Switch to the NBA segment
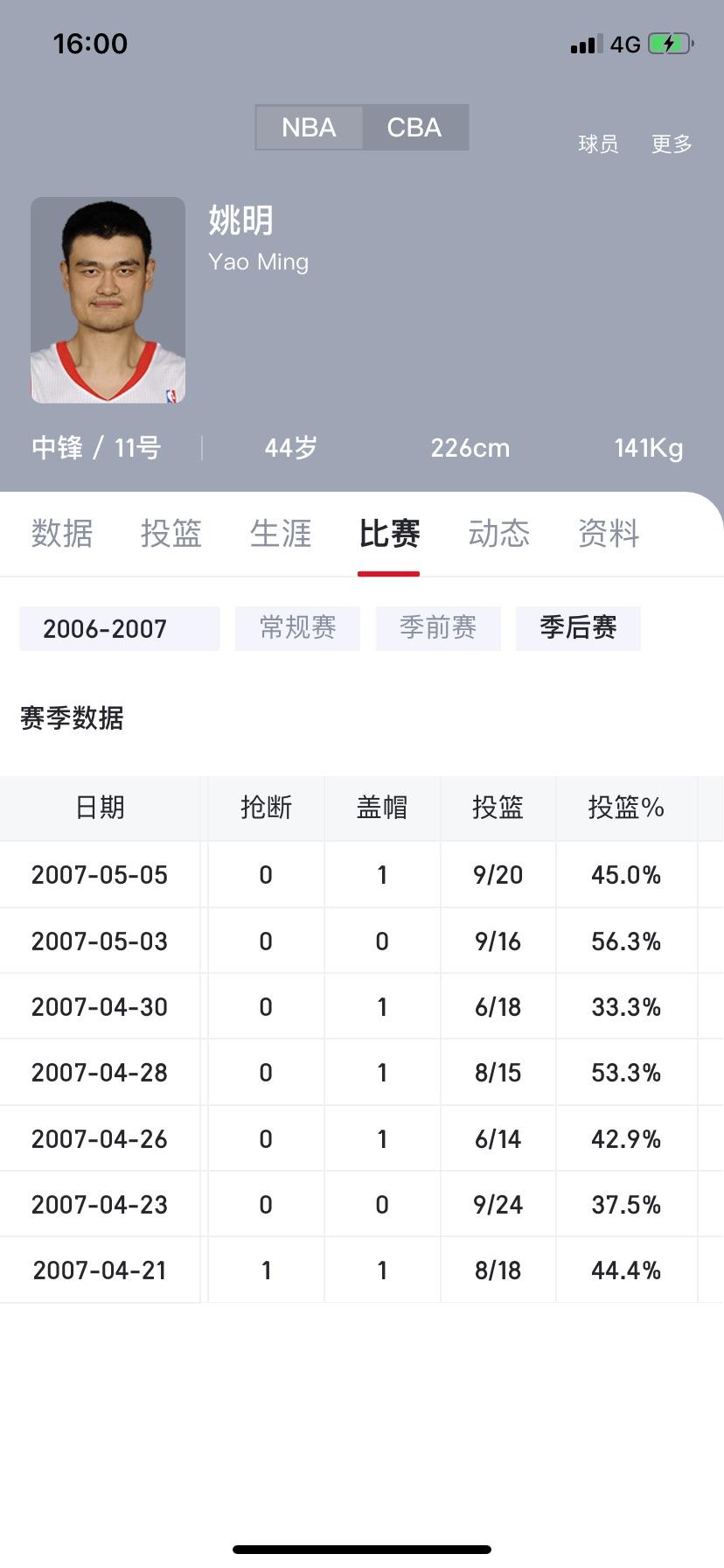The image size is (724, 1568). tap(309, 128)
